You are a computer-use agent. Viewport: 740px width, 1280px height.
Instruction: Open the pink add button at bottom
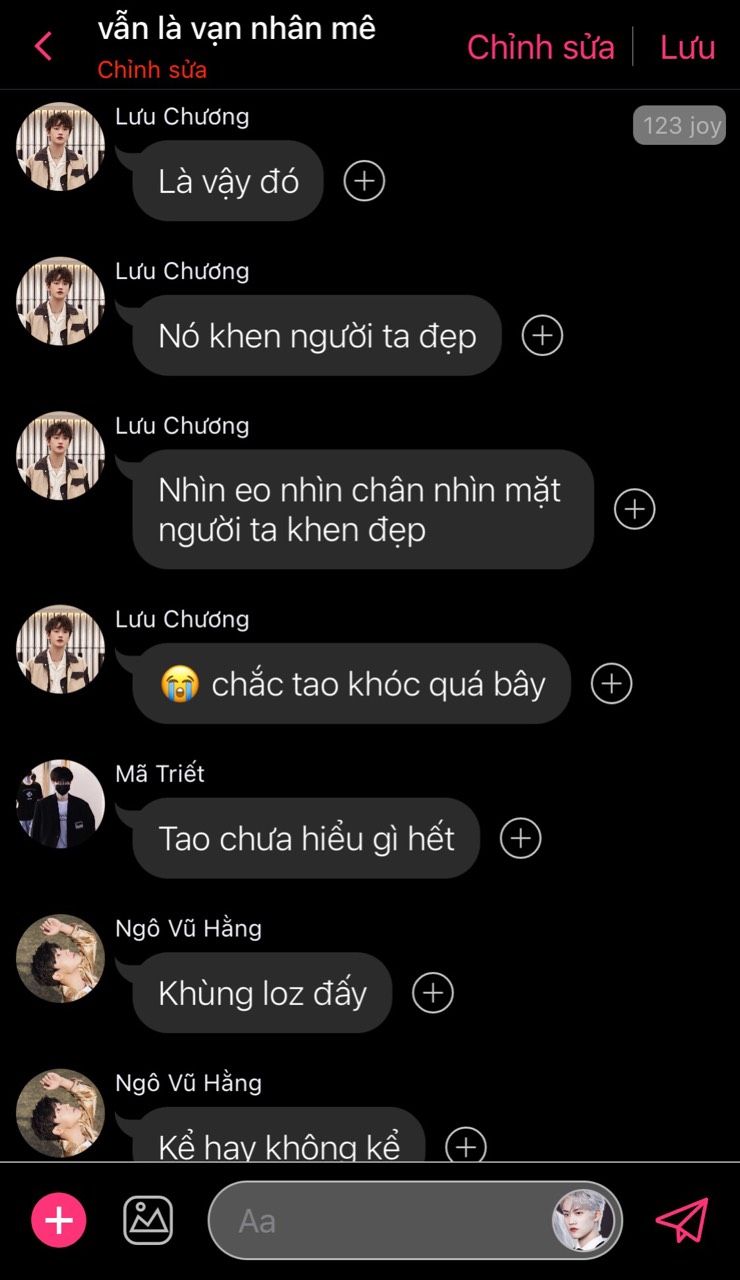click(59, 1221)
